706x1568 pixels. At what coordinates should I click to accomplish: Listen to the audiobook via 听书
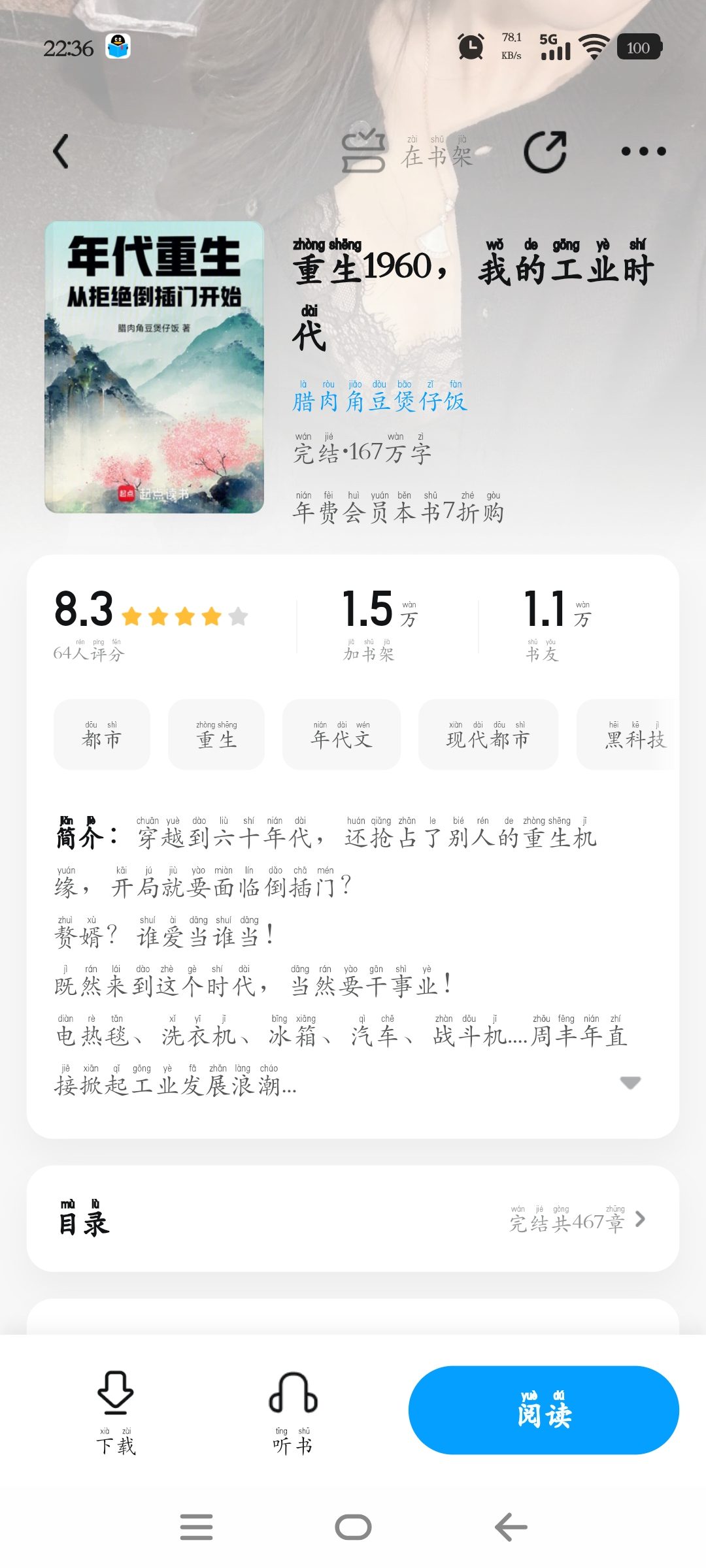coord(293,1412)
